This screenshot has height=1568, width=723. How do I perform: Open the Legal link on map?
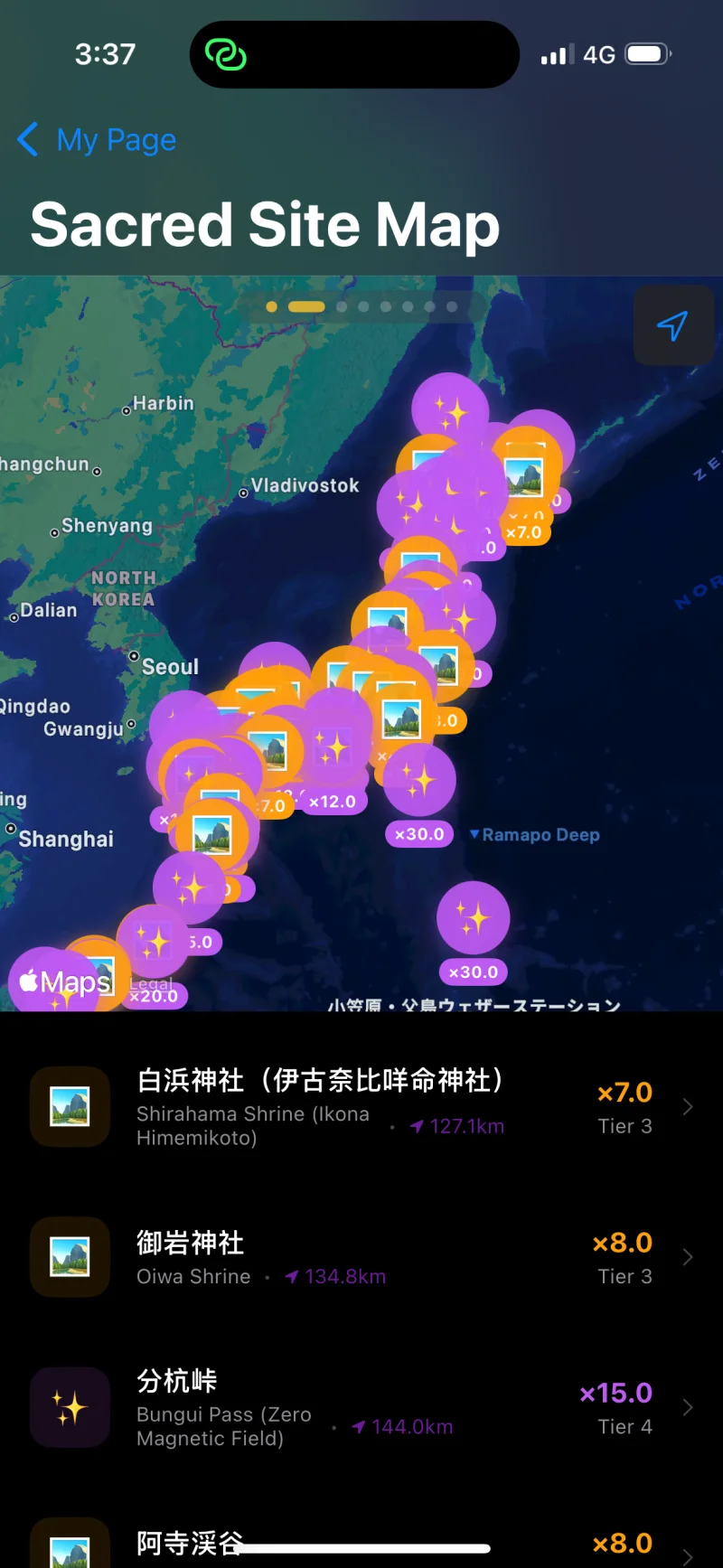151,983
